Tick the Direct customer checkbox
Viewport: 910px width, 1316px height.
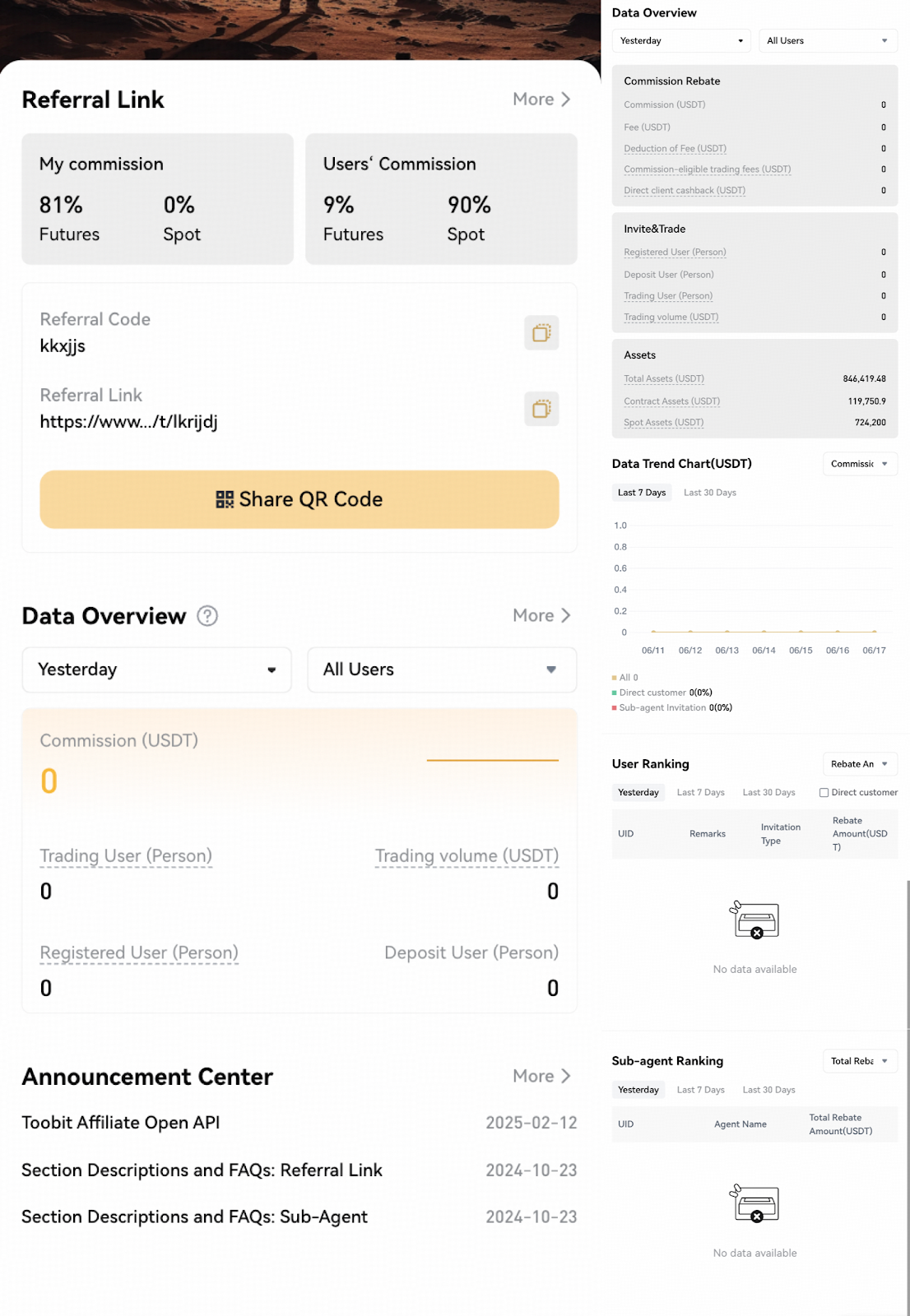point(824,793)
